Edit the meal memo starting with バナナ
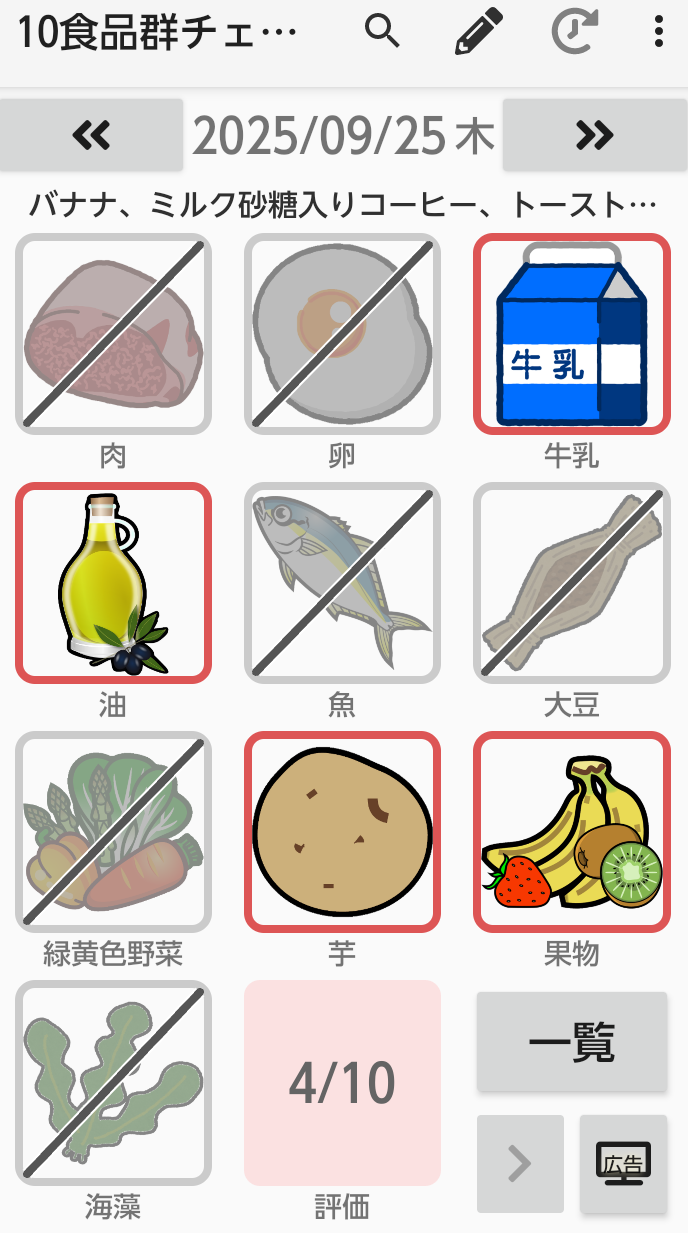688x1233 pixels. [x=343, y=206]
